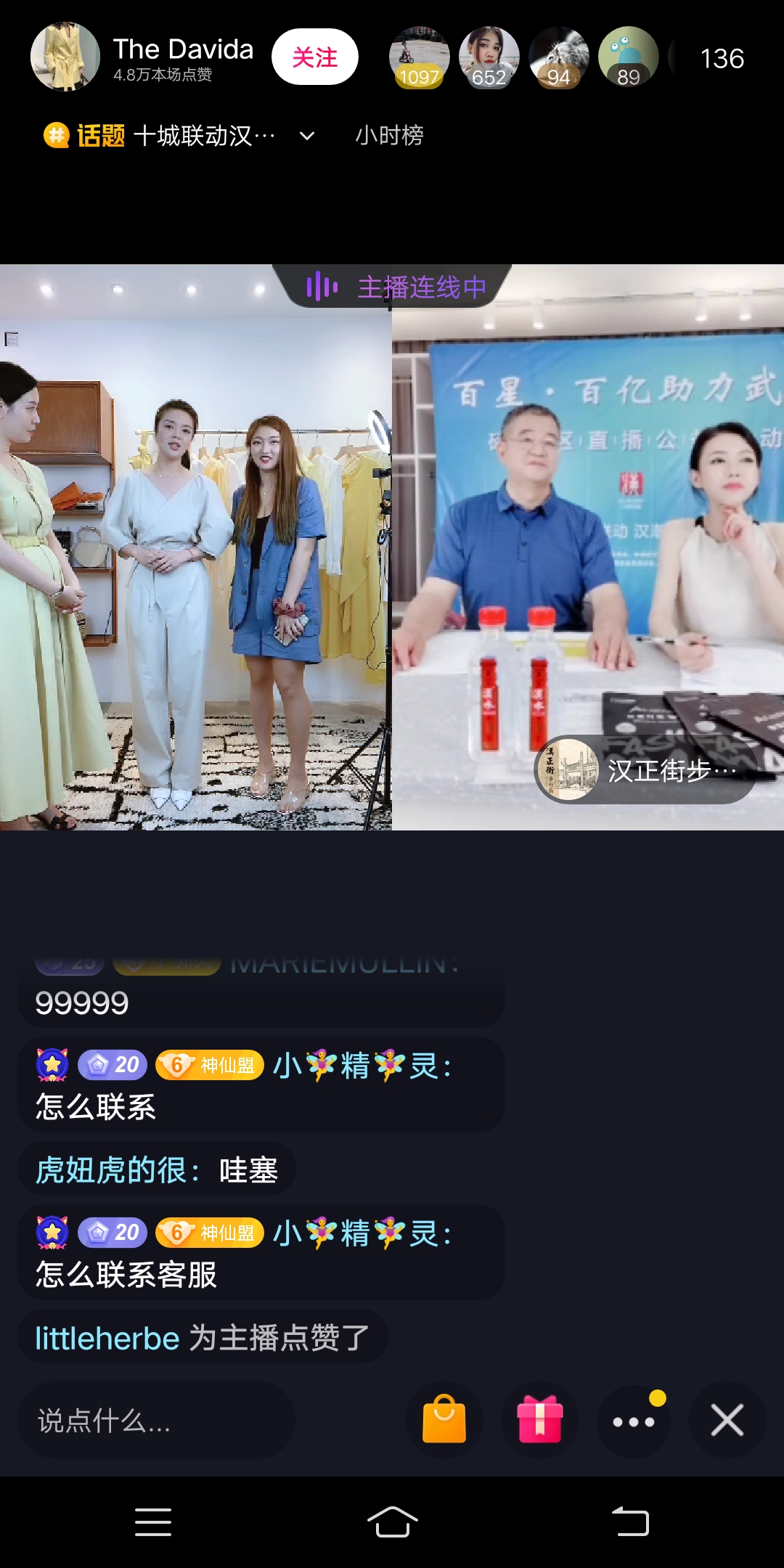Screen dimensions: 784x1568
Task: Expand the 话题 十城联动汉 topic dropdown
Action: click(x=307, y=136)
